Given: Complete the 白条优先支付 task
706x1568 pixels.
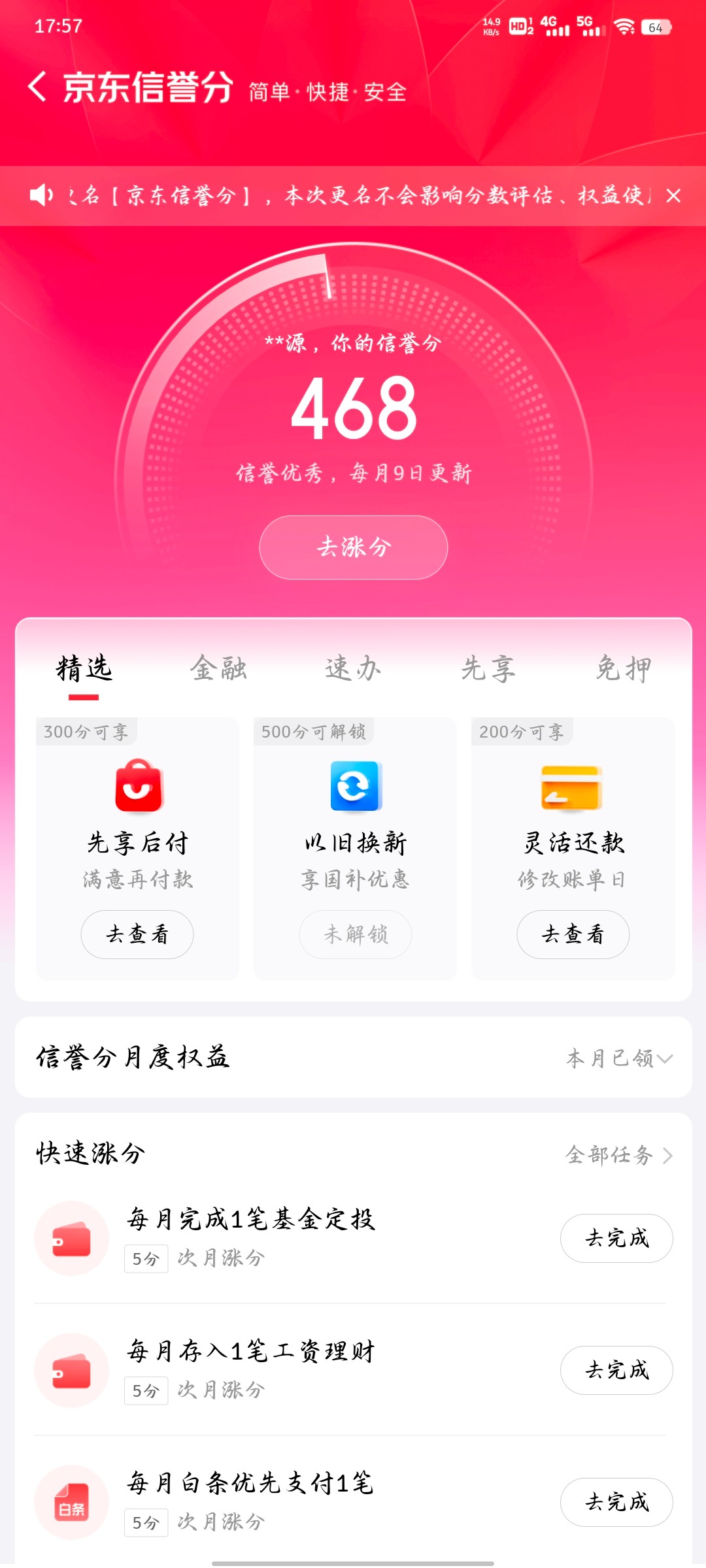Looking at the screenshot, I should [x=616, y=1502].
